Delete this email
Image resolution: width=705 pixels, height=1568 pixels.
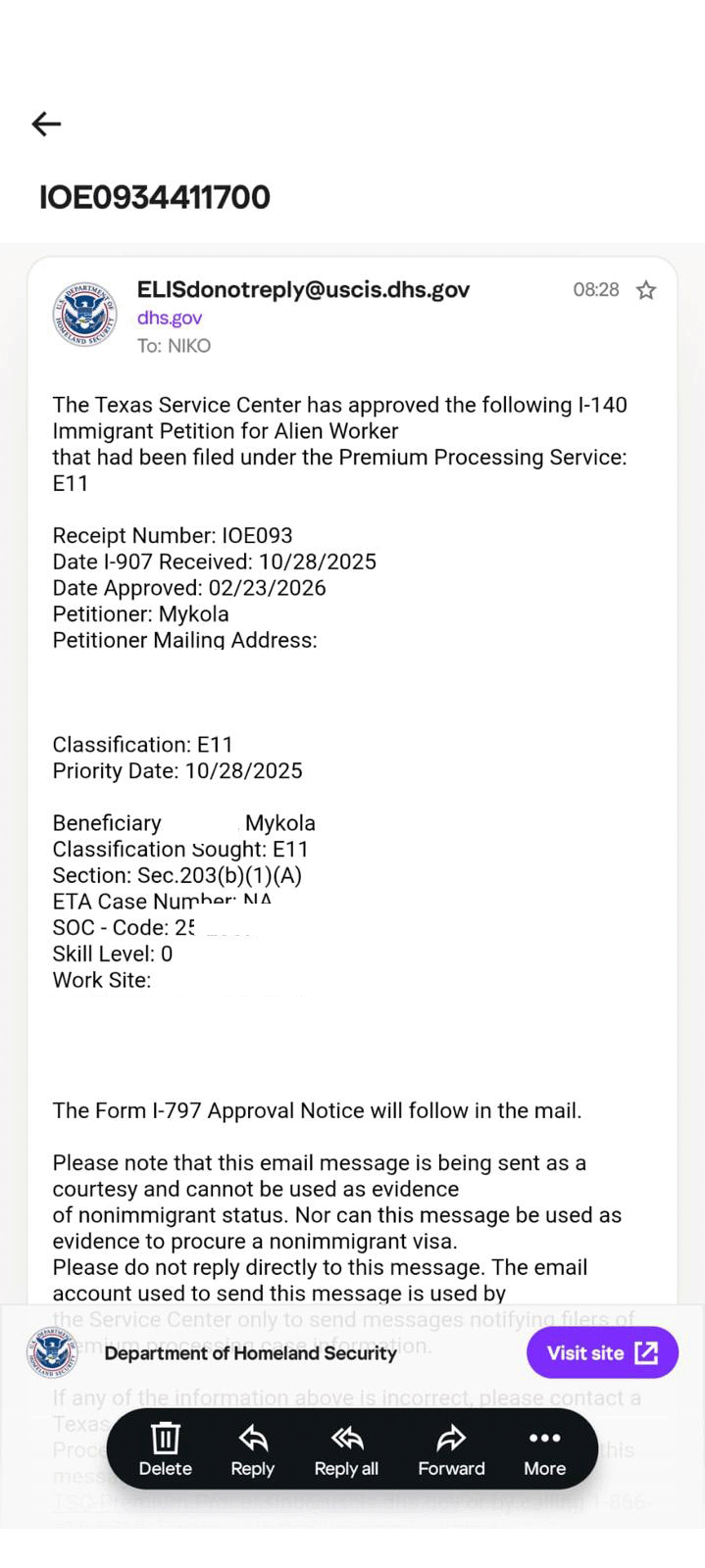(165, 1449)
